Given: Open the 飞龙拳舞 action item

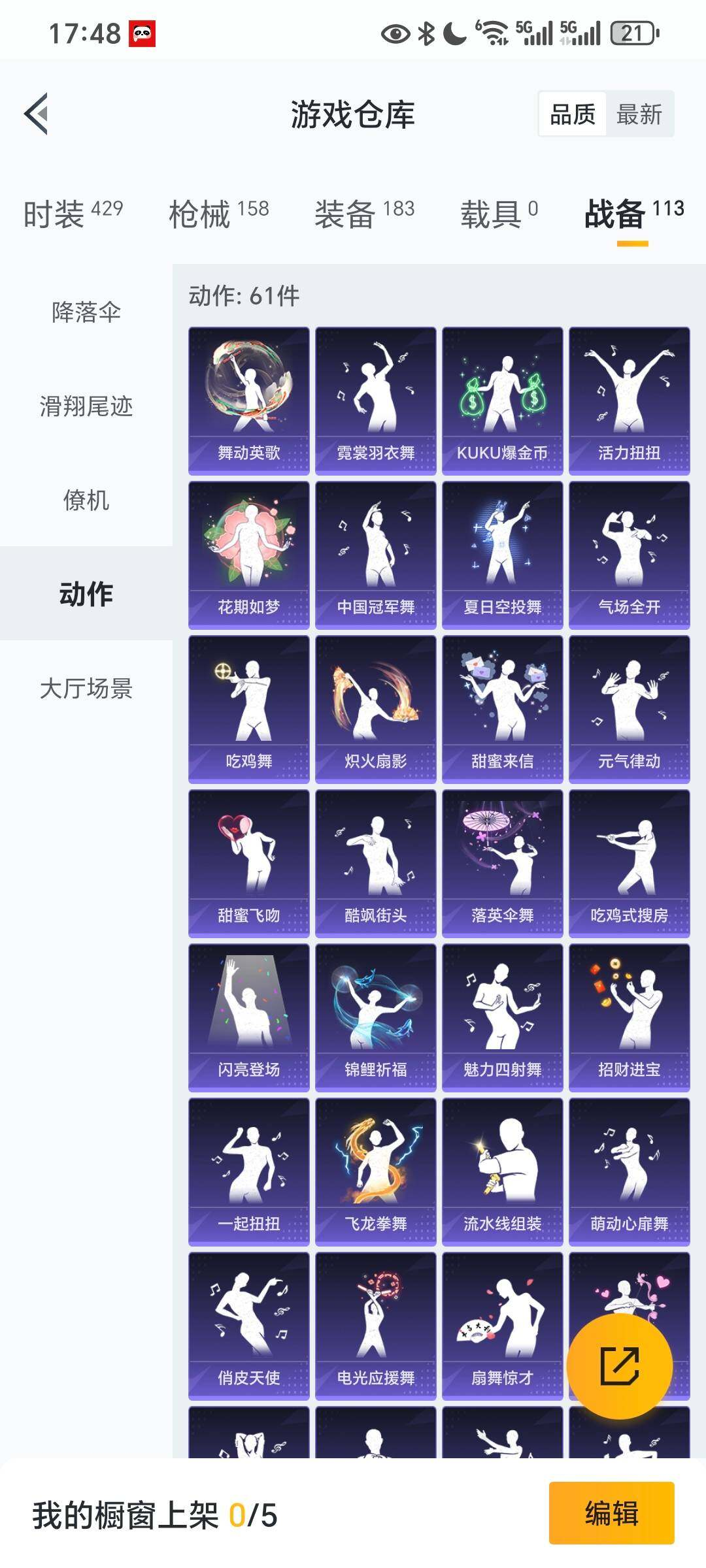Looking at the screenshot, I should point(375,1171).
